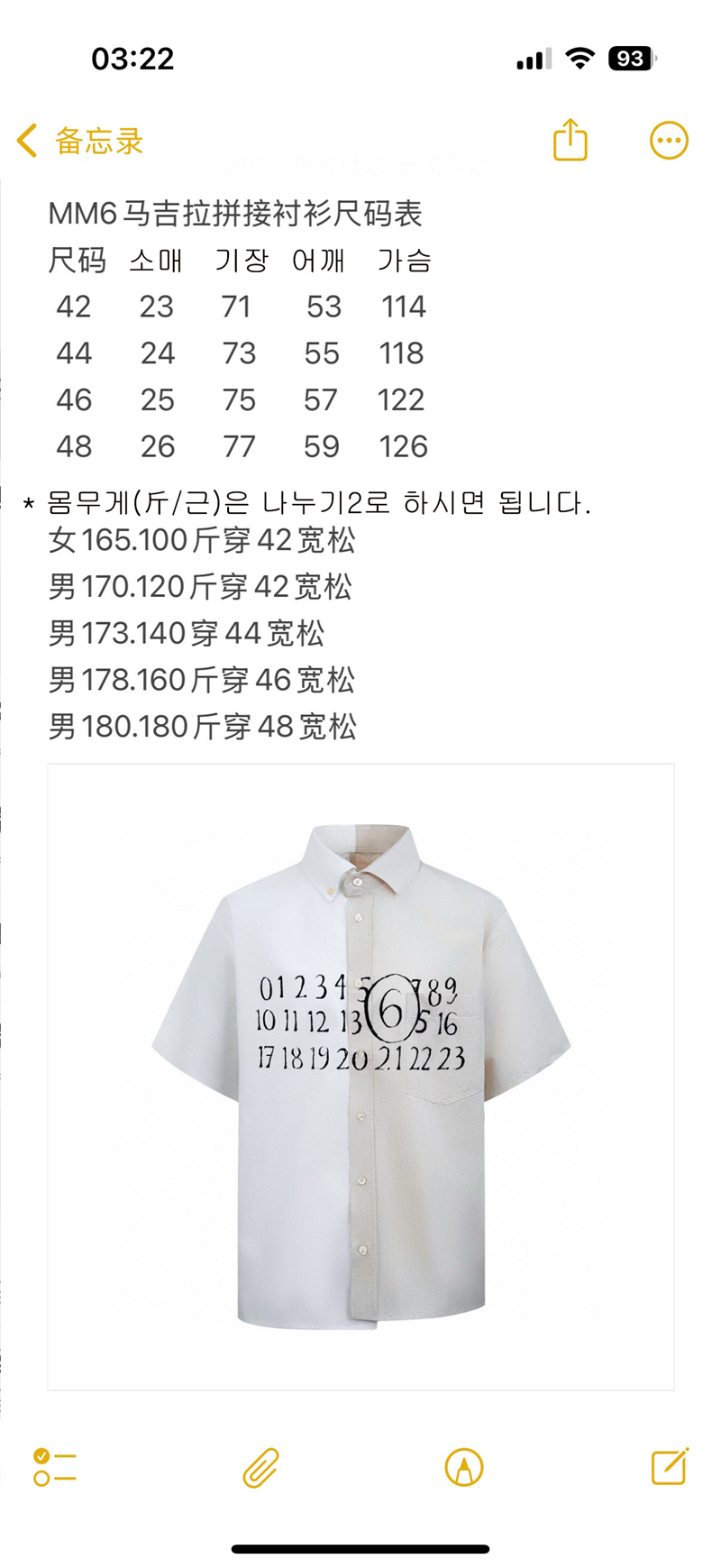Screen dimensions: 721x1568
Task: Add a checklist to the note
Action: (55, 1467)
